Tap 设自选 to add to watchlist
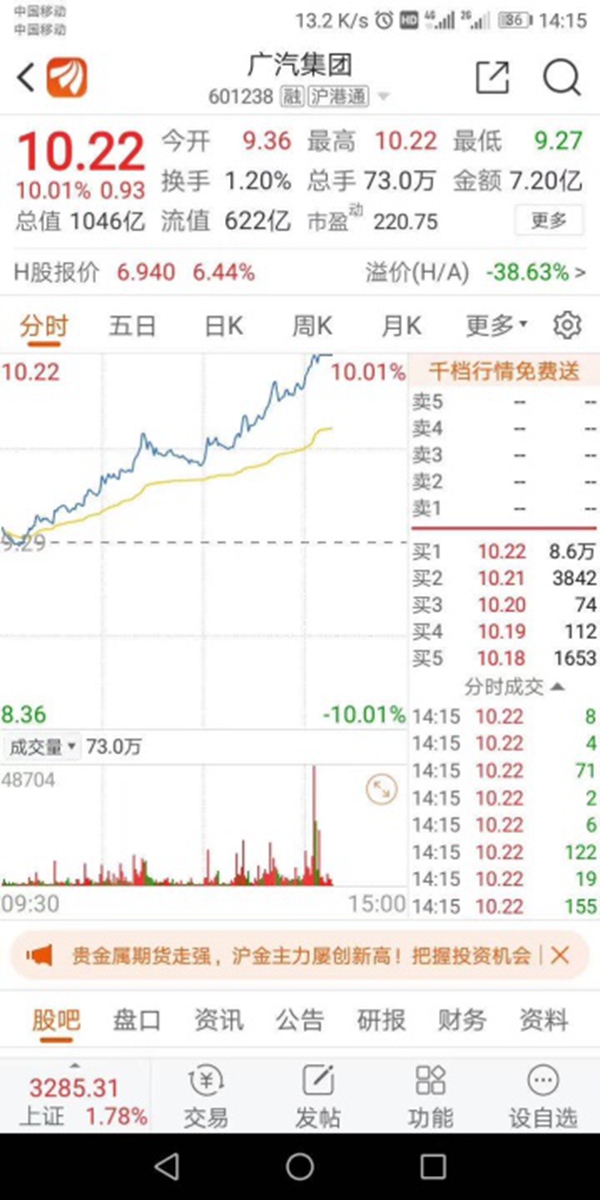This screenshot has width=600, height=1200. 543,1096
